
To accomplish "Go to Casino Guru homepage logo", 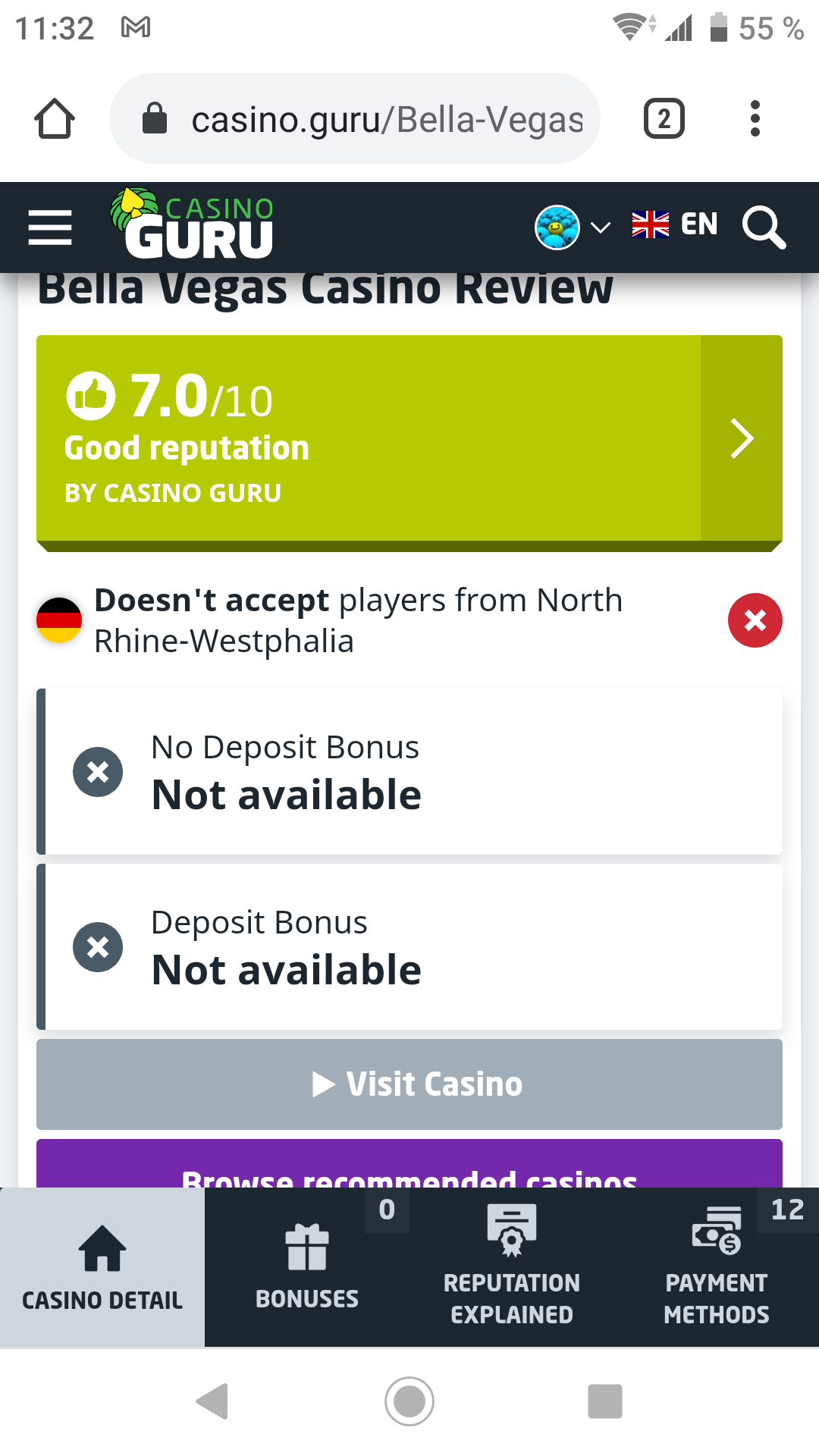I will (x=193, y=225).
